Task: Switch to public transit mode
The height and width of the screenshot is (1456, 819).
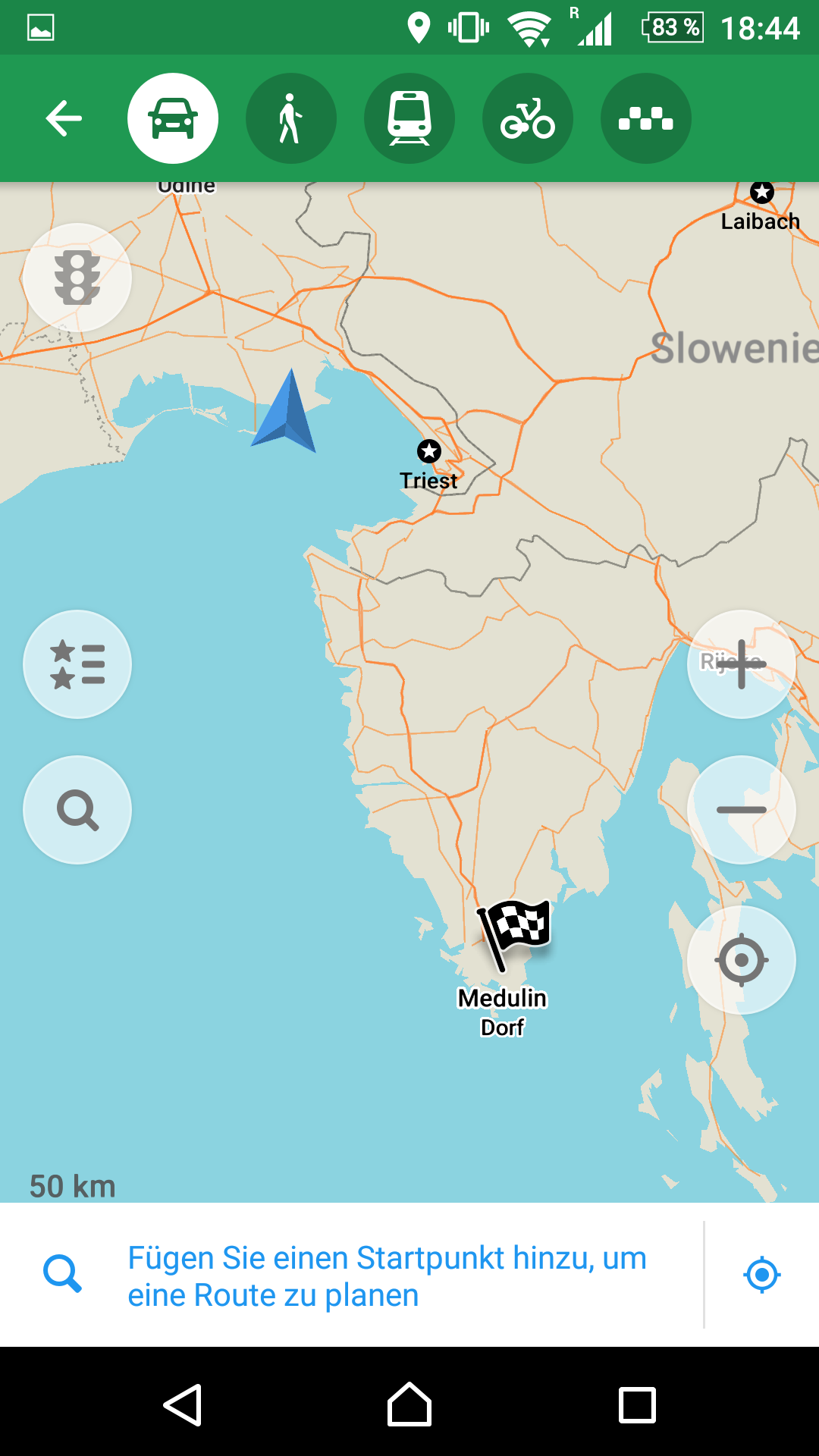Action: (x=409, y=118)
